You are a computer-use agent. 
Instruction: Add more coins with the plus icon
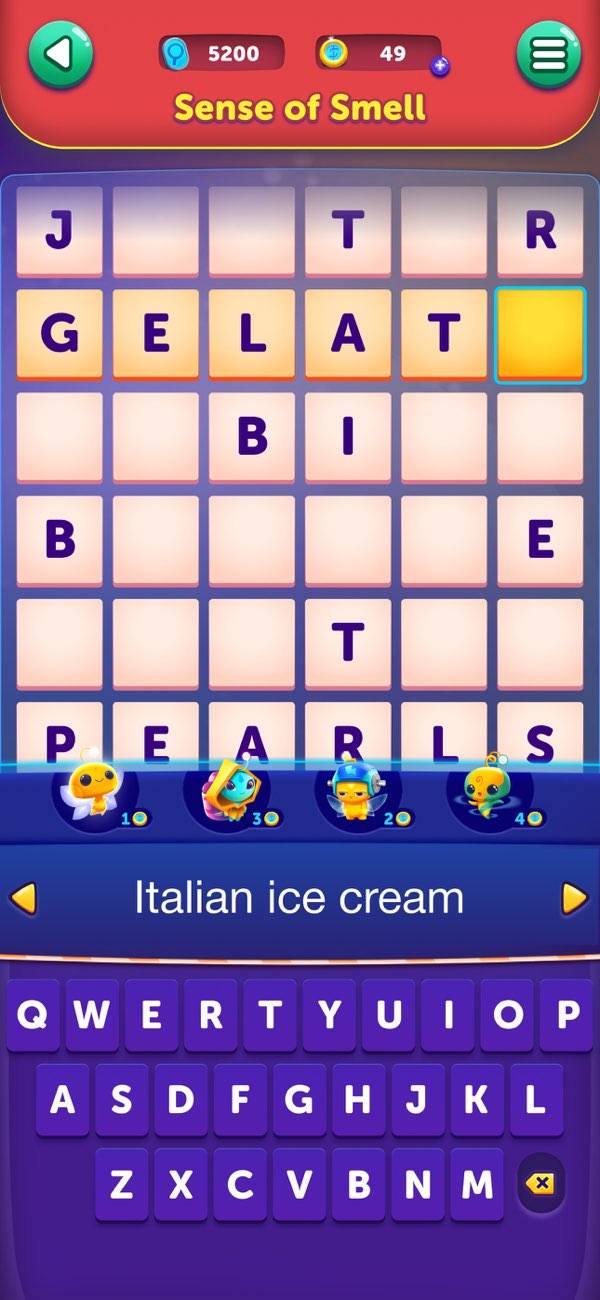coord(439,67)
